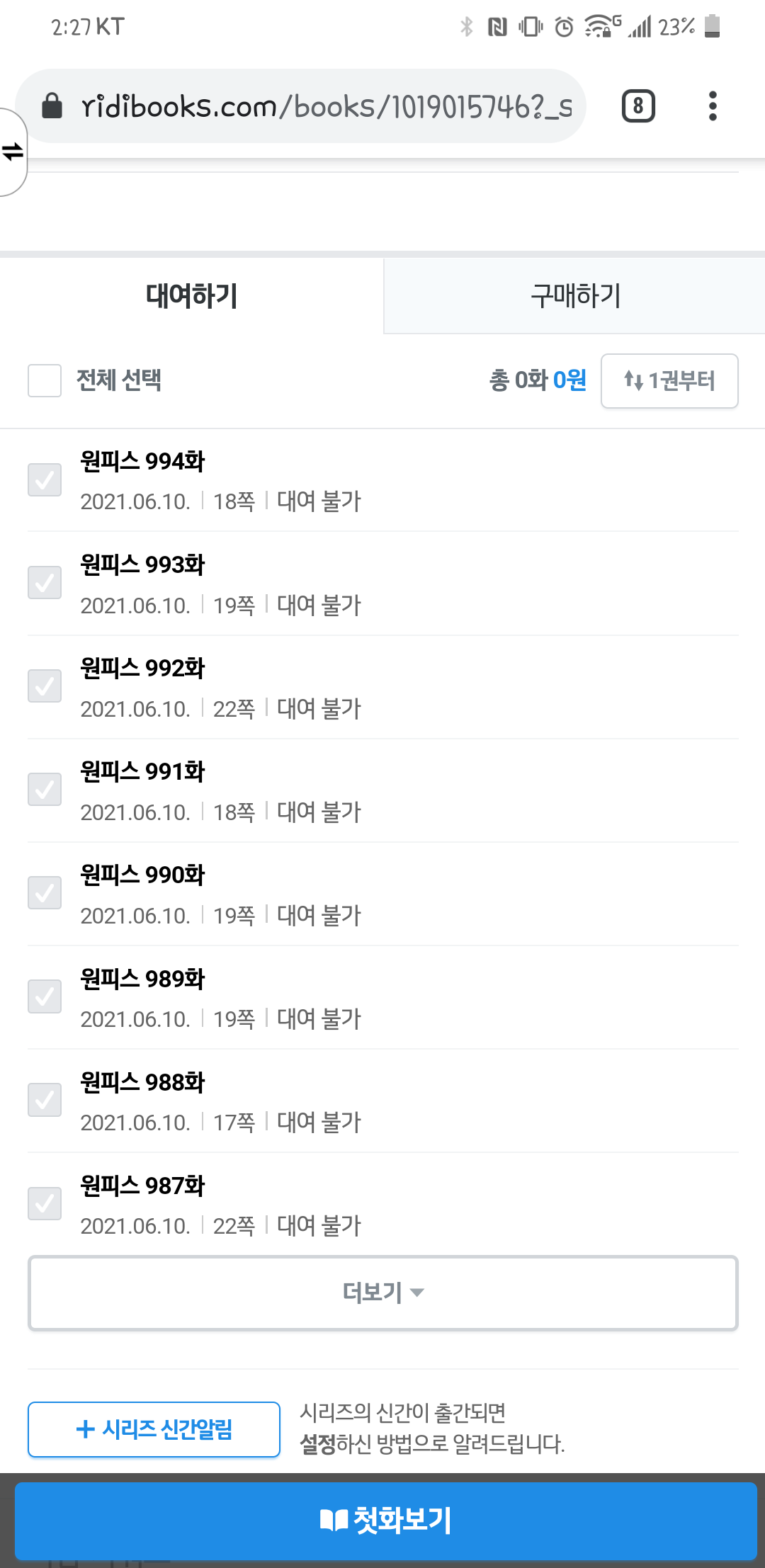Tap the checkbox for 원피스 992화
This screenshot has width=765, height=1568.
coord(45,686)
